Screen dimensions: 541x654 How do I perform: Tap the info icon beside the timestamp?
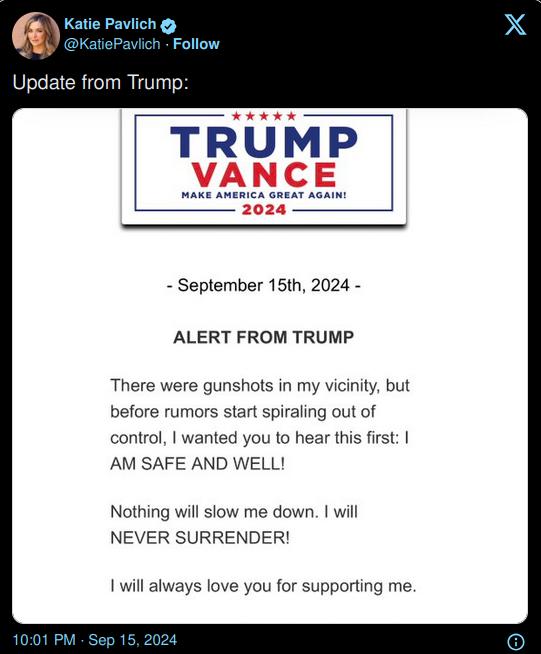pos(516,641)
